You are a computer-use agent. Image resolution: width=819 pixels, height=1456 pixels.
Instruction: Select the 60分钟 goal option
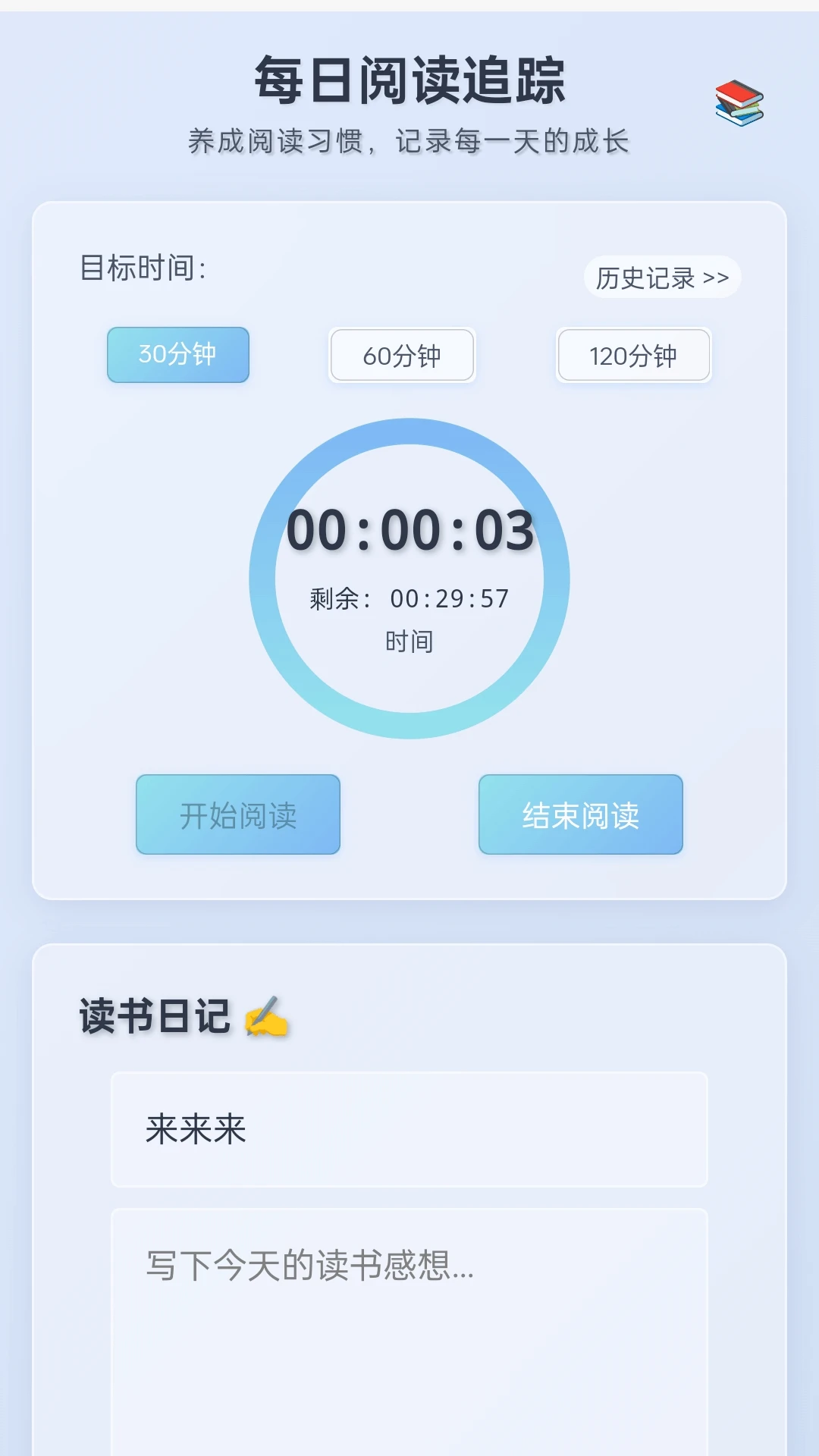[401, 355]
